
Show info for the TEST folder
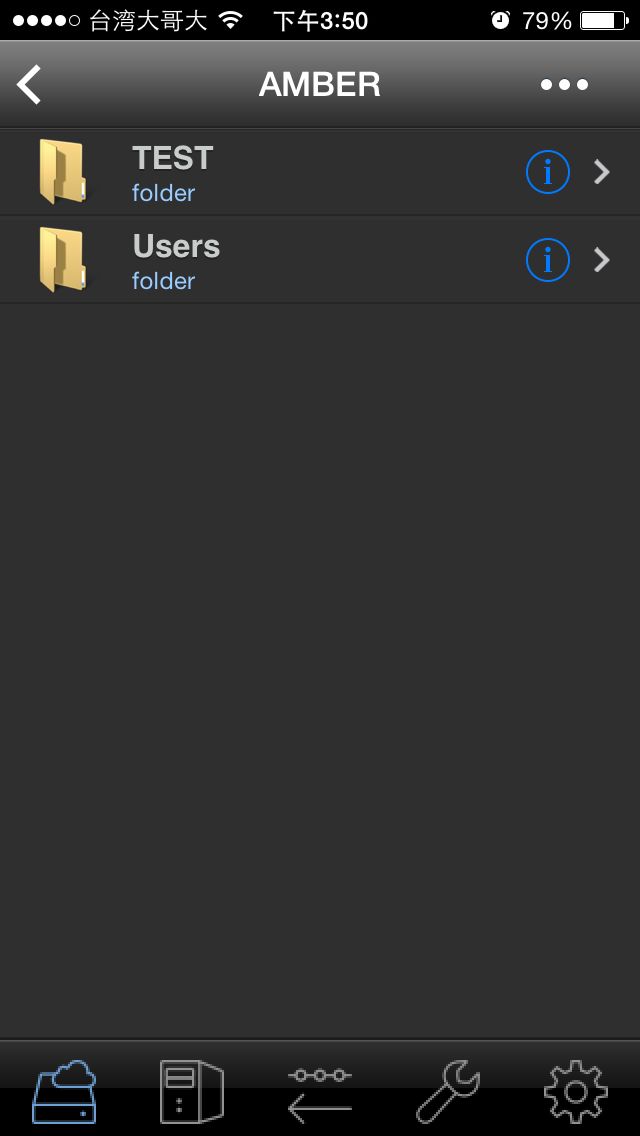click(x=547, y=173)
